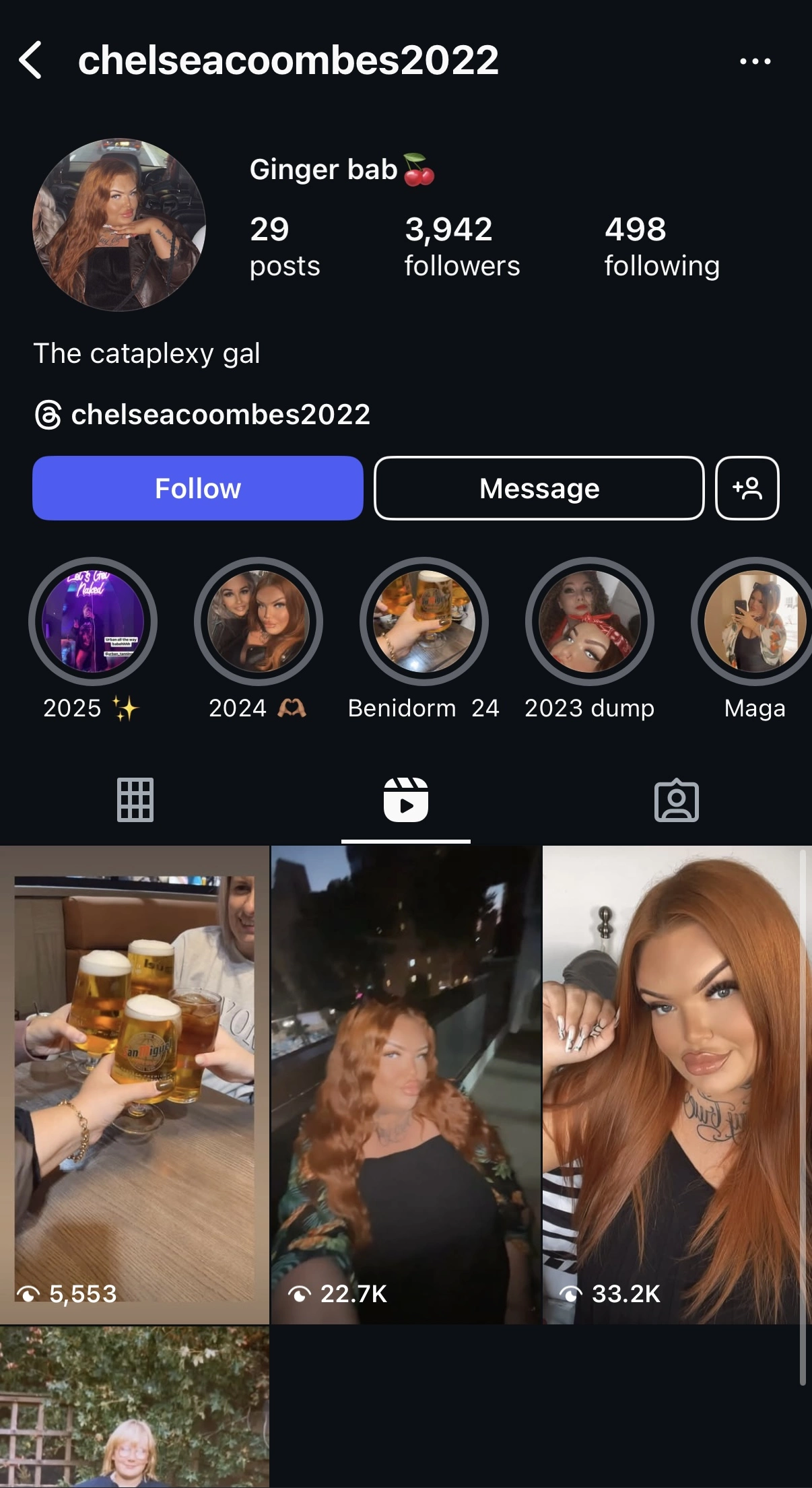This screenshot has width=812, height=1488.
Task: Play the reel with 33.2K views
Action: (x=677, y=1084)
